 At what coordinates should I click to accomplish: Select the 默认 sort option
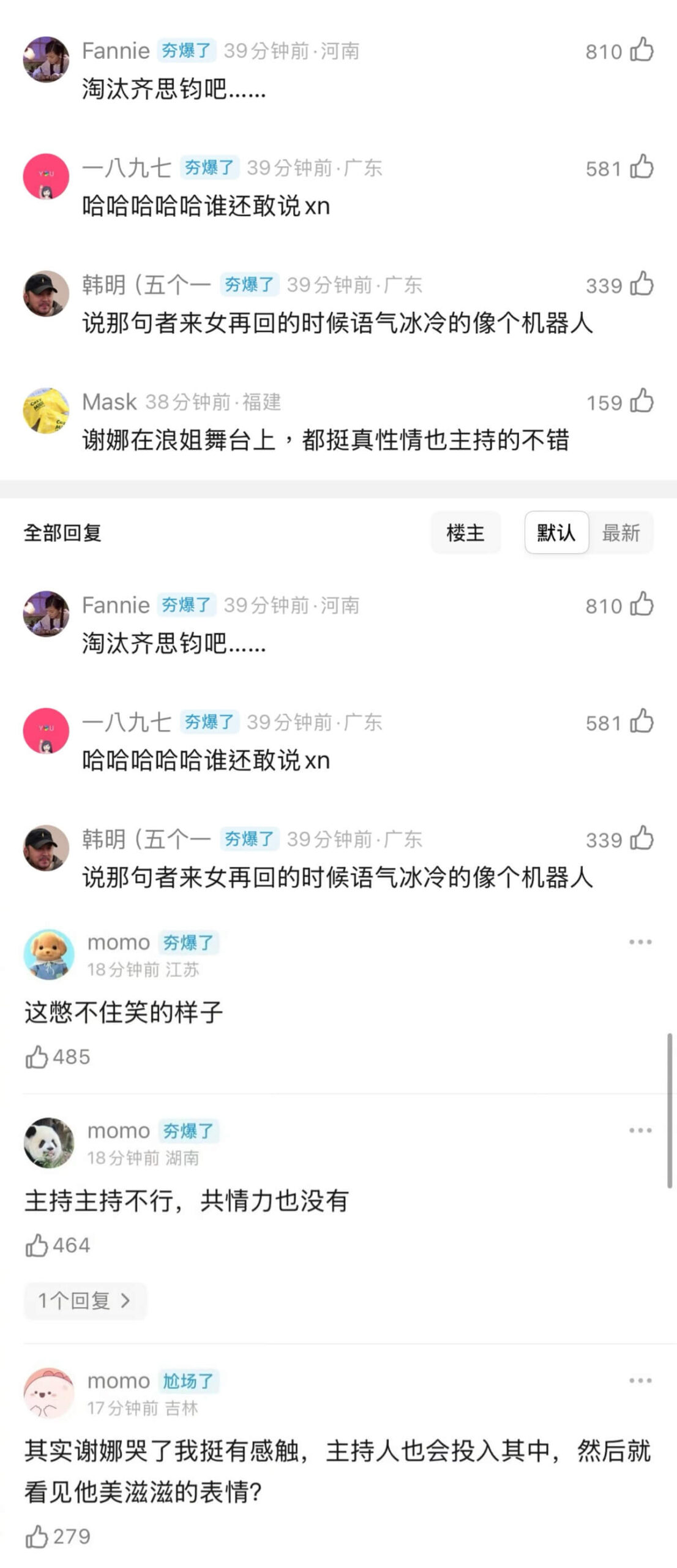click(x=556, y=533)
